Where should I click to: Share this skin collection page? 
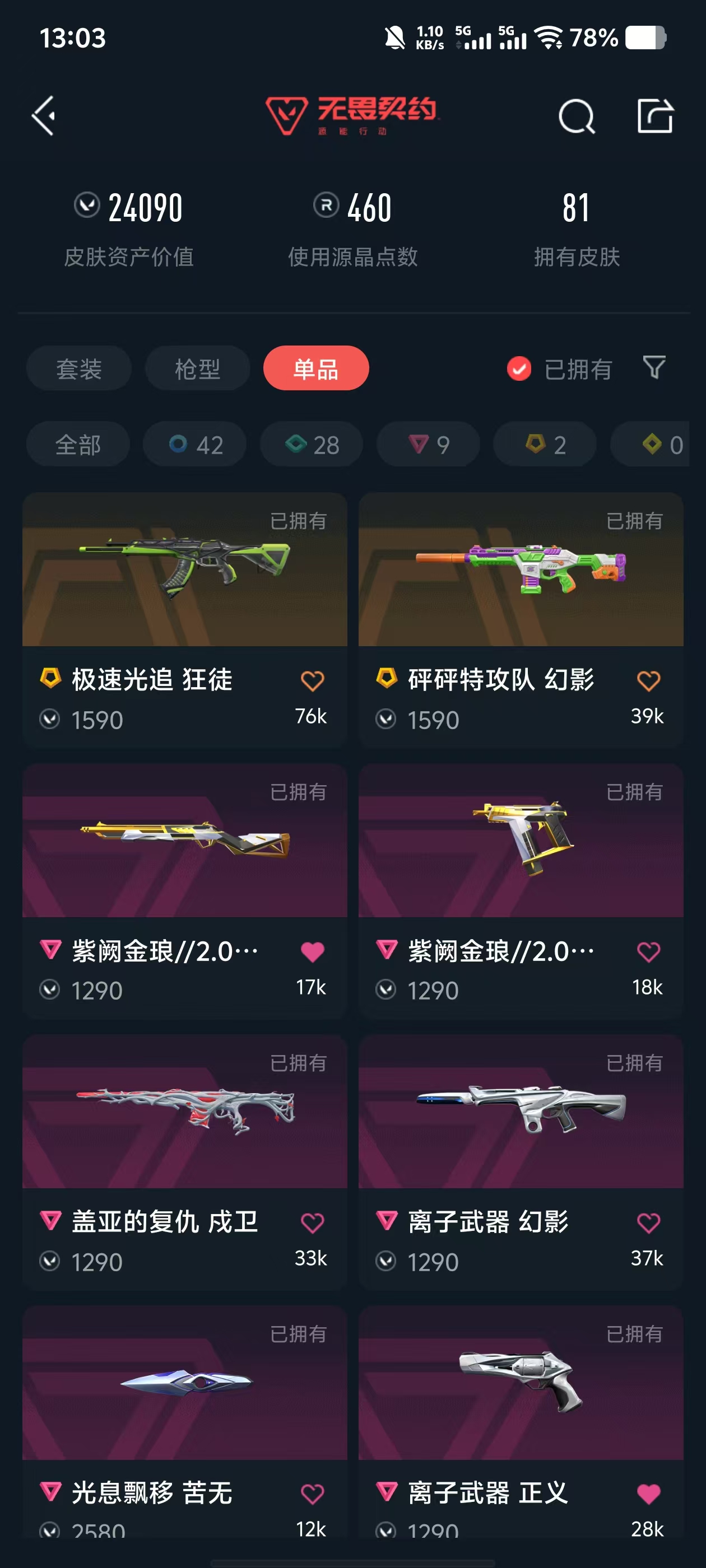pos(655,116)
